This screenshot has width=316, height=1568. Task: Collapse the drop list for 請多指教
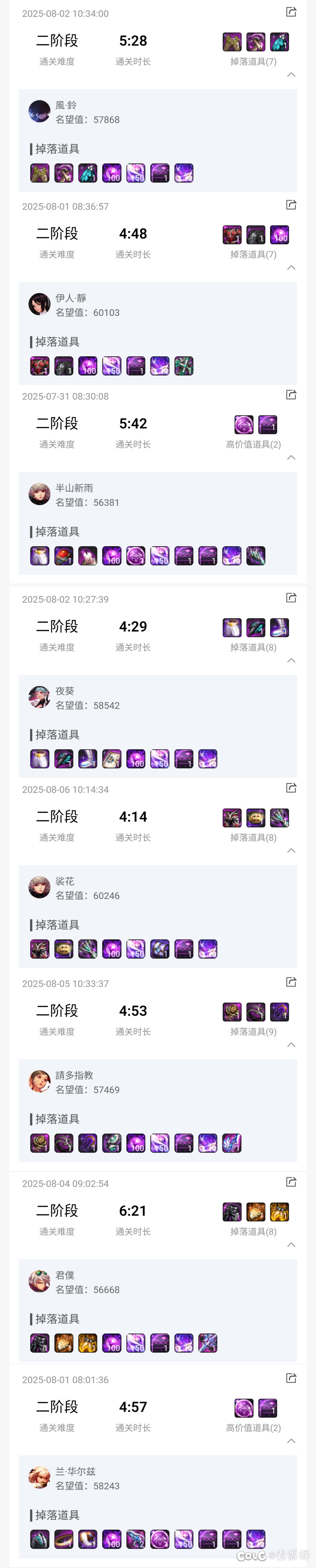[x=291, y=1045]
